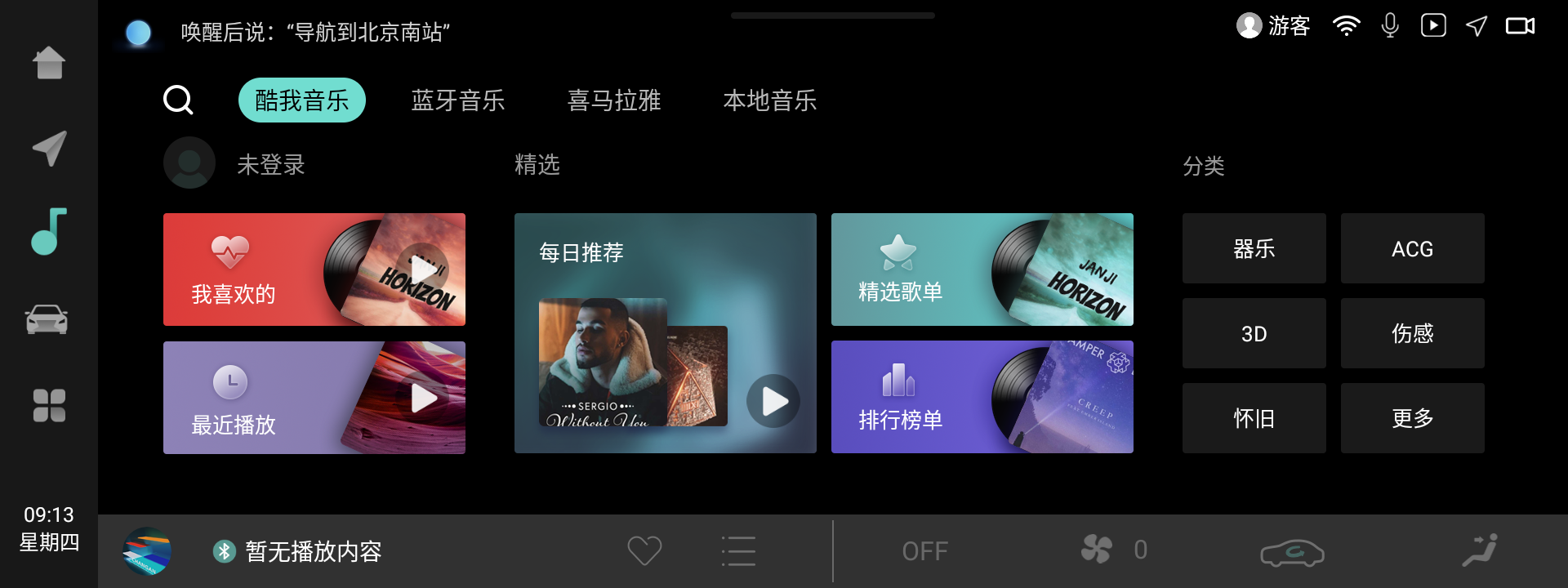
Task: Switch to the 喜马拉雅 tab
Action: pos(613,100)
